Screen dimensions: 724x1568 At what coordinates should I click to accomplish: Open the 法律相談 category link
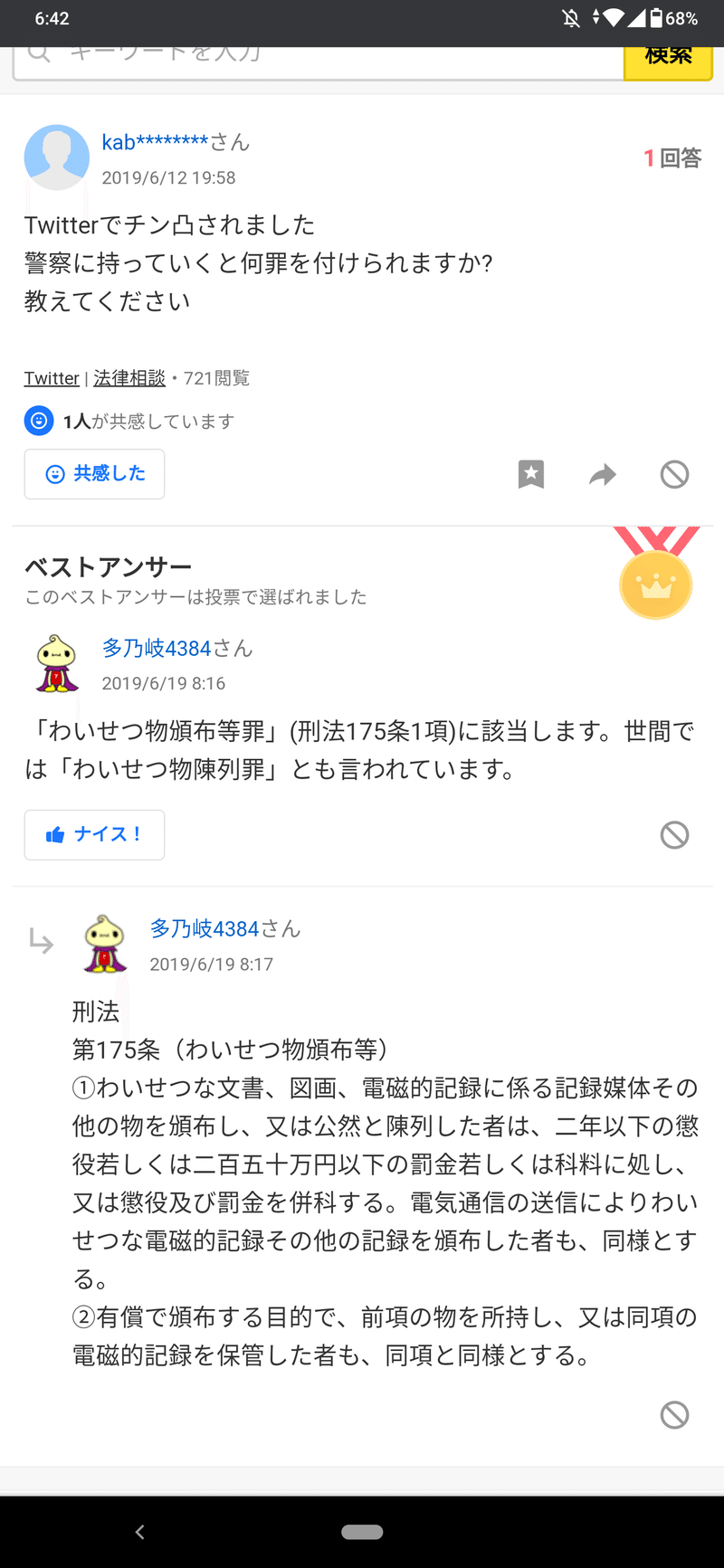(x=129, y=378)
